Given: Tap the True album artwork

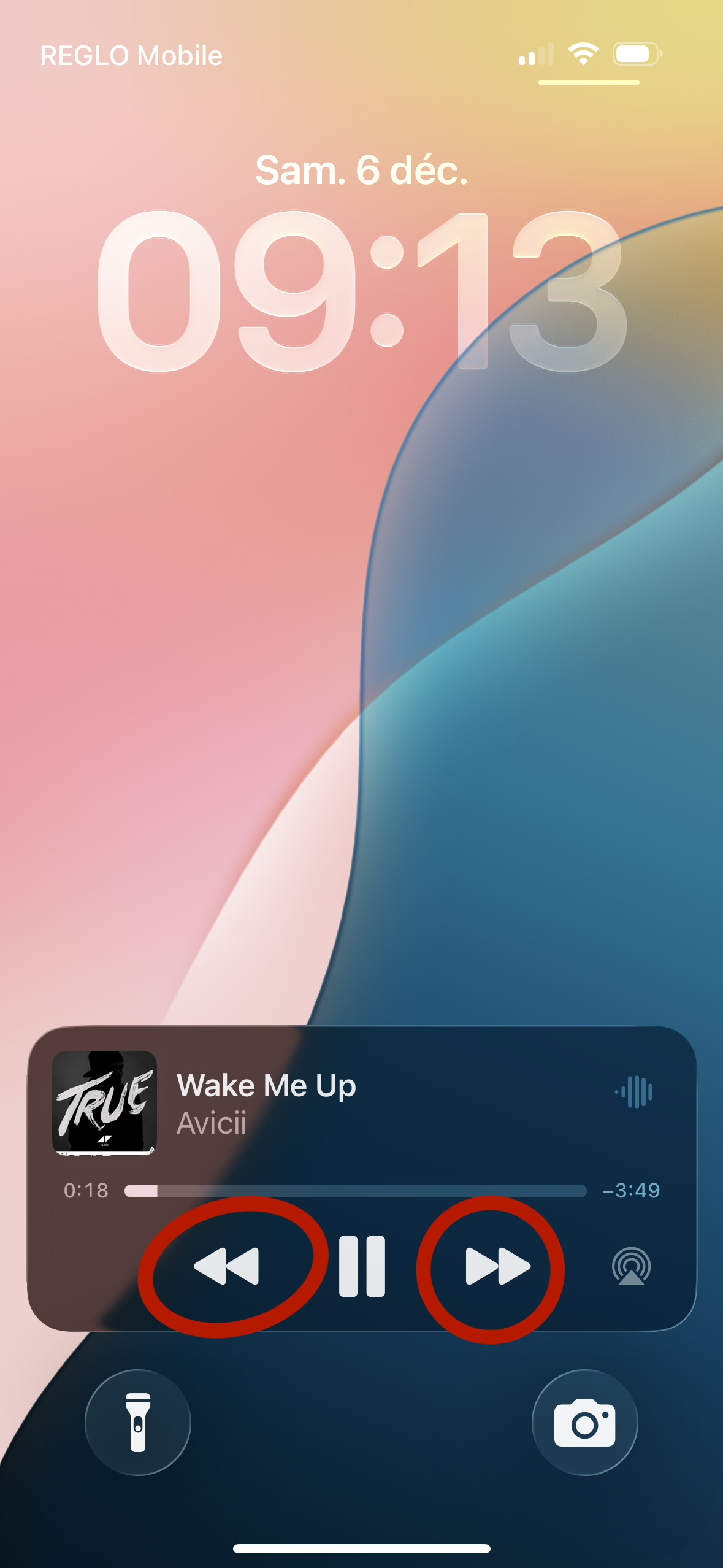Looking at the screenshot, I should 104,1103.
